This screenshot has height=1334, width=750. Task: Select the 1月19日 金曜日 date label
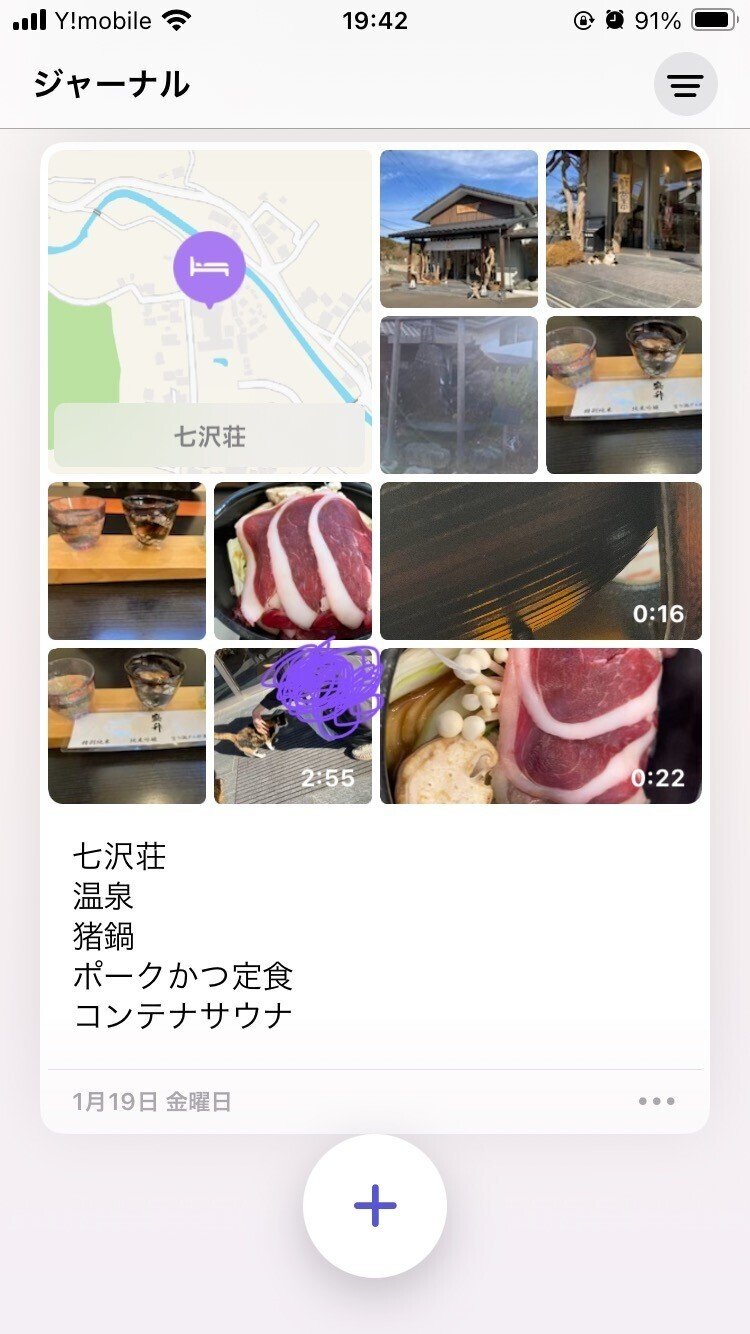pos(150,1100)
